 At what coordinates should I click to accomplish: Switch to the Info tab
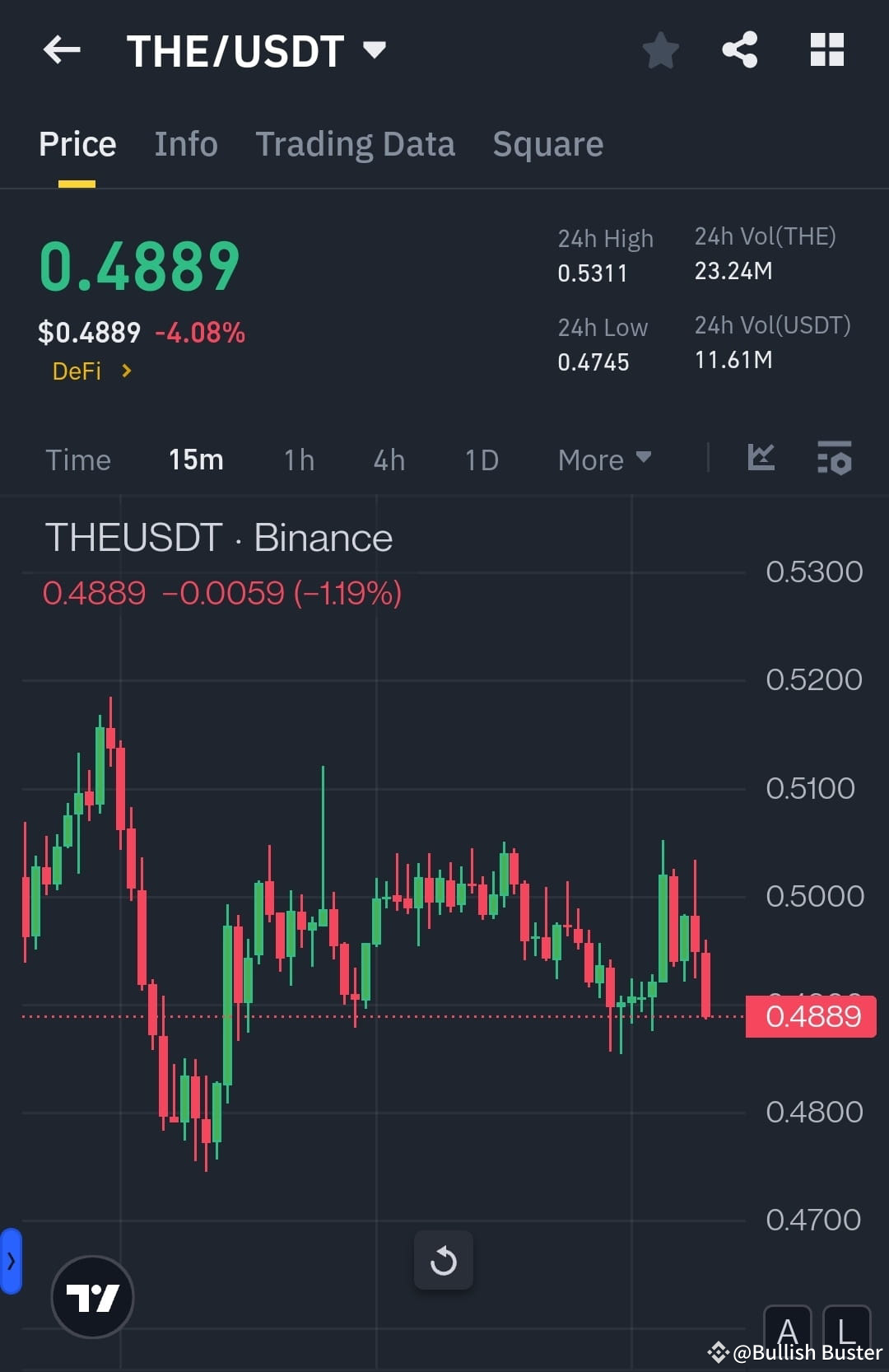coord(185,143)
